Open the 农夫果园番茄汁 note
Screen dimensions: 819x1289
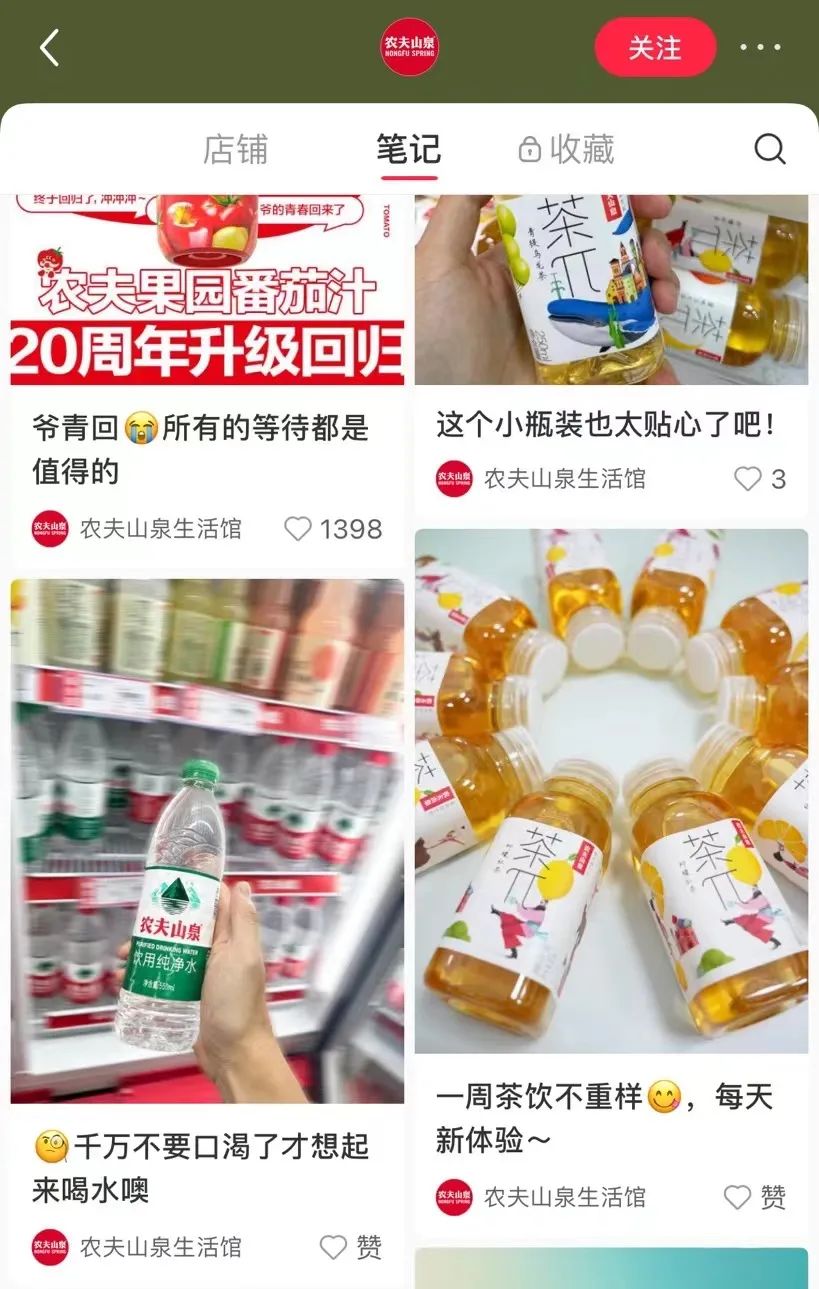tap(207, 290)
